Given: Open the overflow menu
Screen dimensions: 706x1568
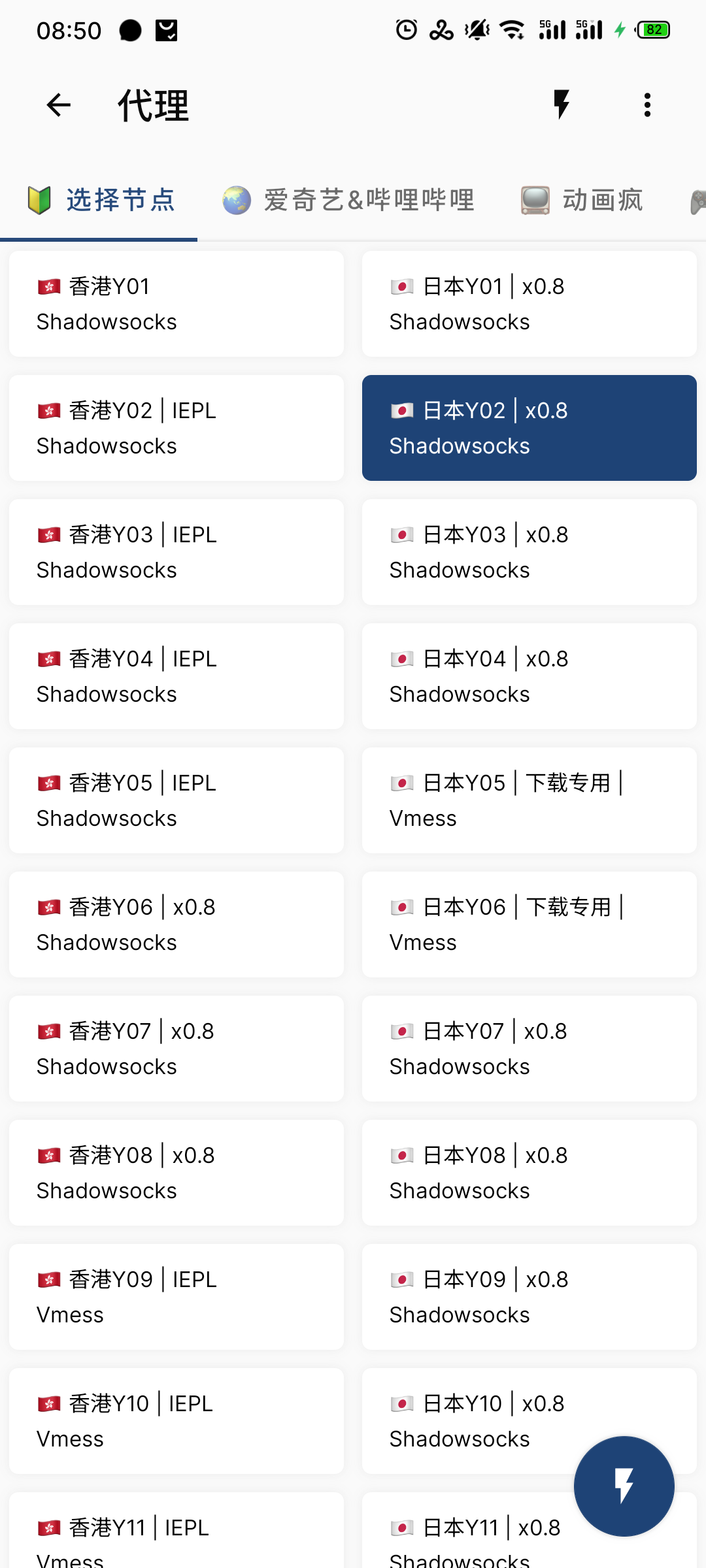Looking at the screenshot, I should click(x=647, y=105).
